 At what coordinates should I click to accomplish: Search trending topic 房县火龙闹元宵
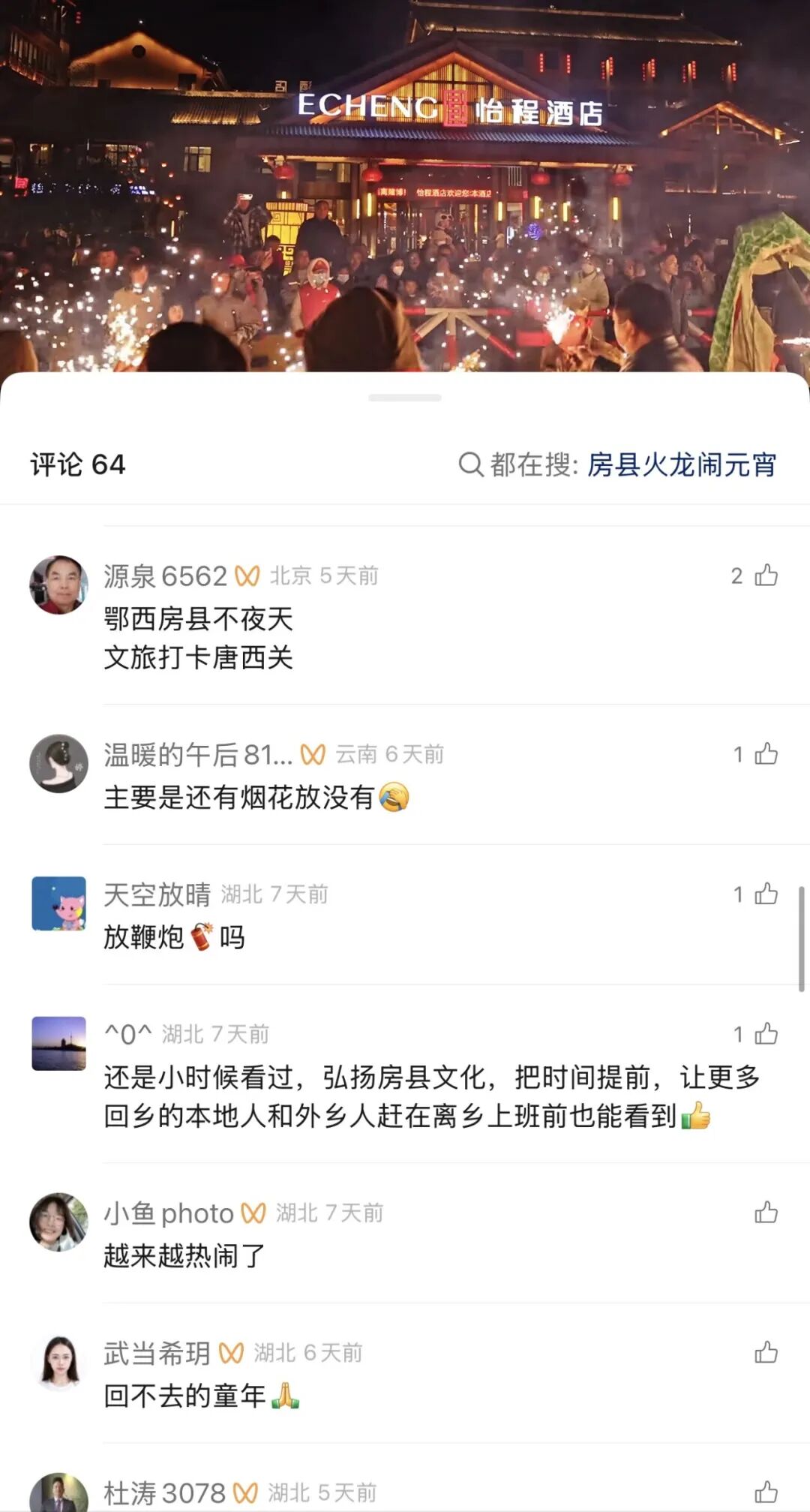(x=680, y=465)
